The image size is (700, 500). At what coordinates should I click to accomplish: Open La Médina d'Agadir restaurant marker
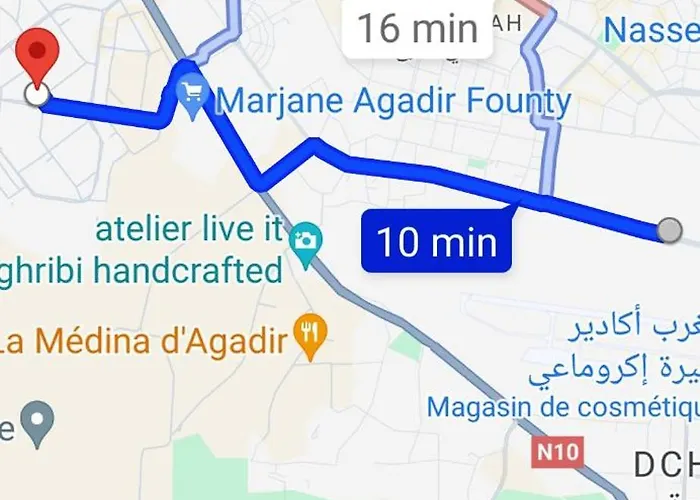(311, 340)
